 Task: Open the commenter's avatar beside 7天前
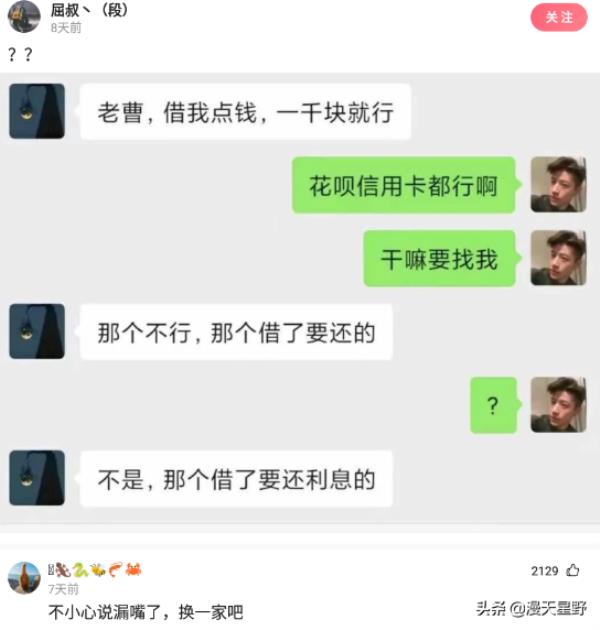click(24, 578)
